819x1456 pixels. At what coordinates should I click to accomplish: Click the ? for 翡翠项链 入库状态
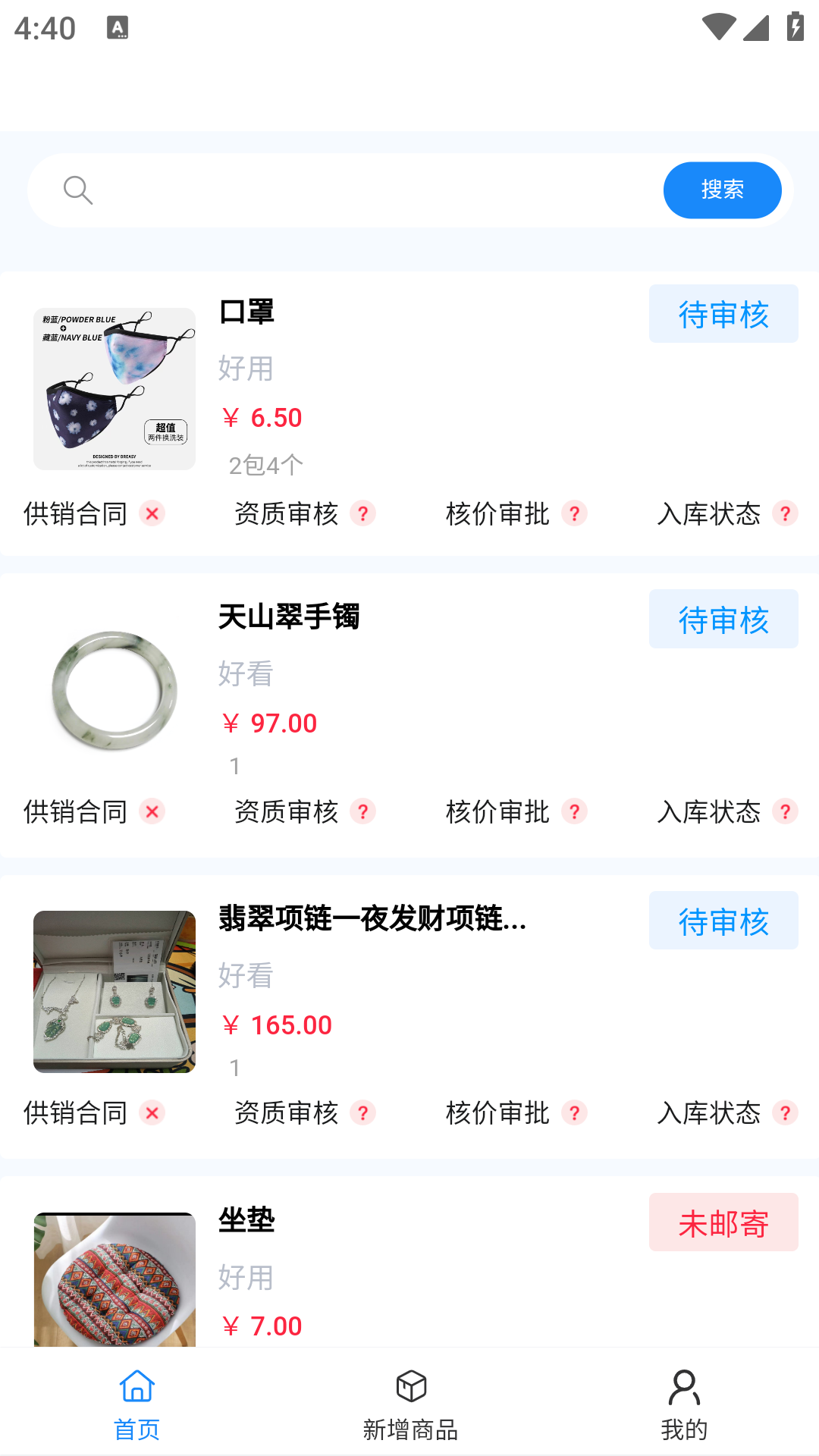coord(783,1113)
